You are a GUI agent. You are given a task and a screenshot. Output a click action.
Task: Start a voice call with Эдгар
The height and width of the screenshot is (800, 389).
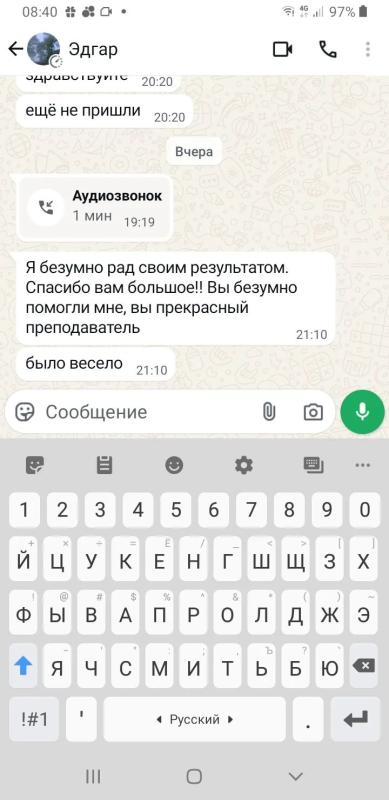pos(328,49)
